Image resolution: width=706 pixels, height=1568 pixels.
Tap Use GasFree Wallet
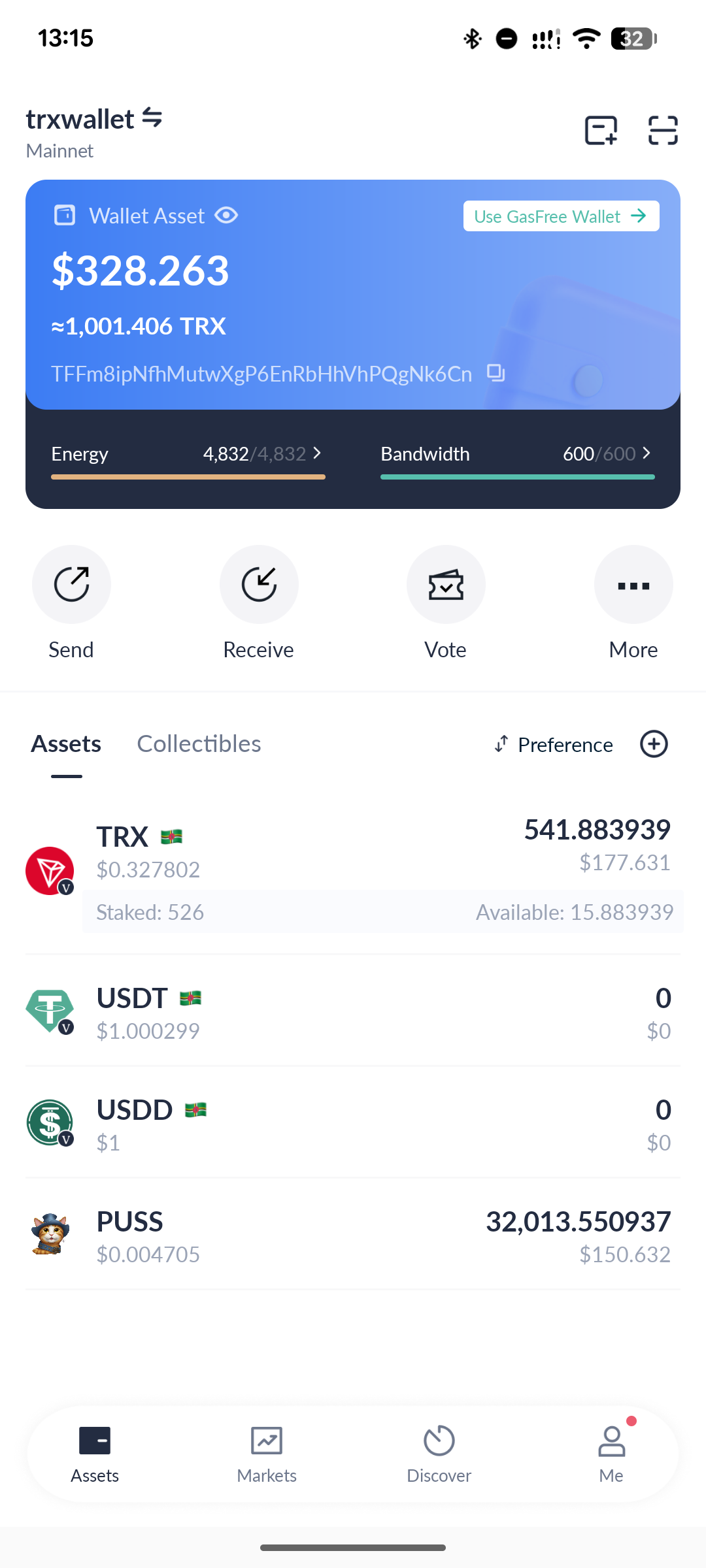[x=561, y=216]
